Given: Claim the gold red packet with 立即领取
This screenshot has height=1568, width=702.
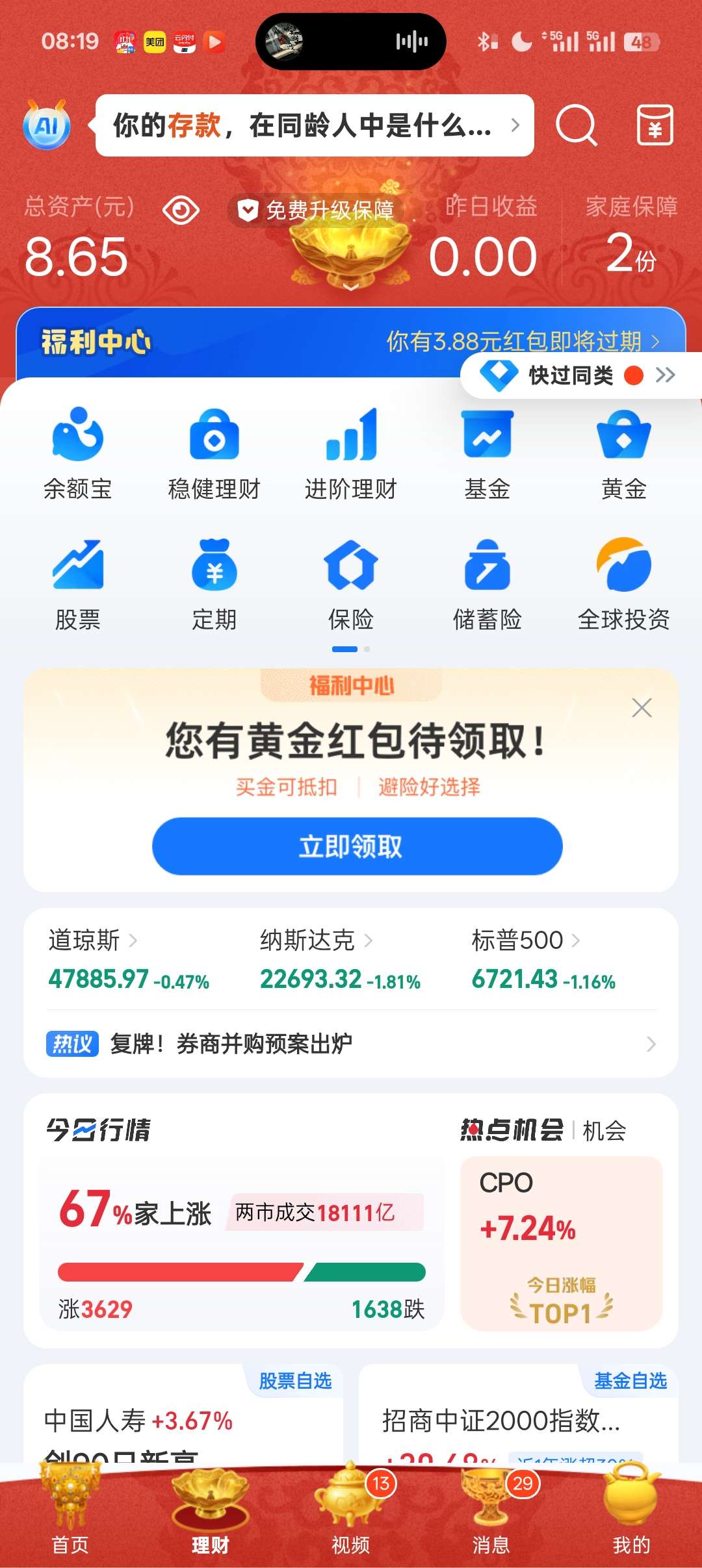Looking at the screenshot, I should point(357,846).
